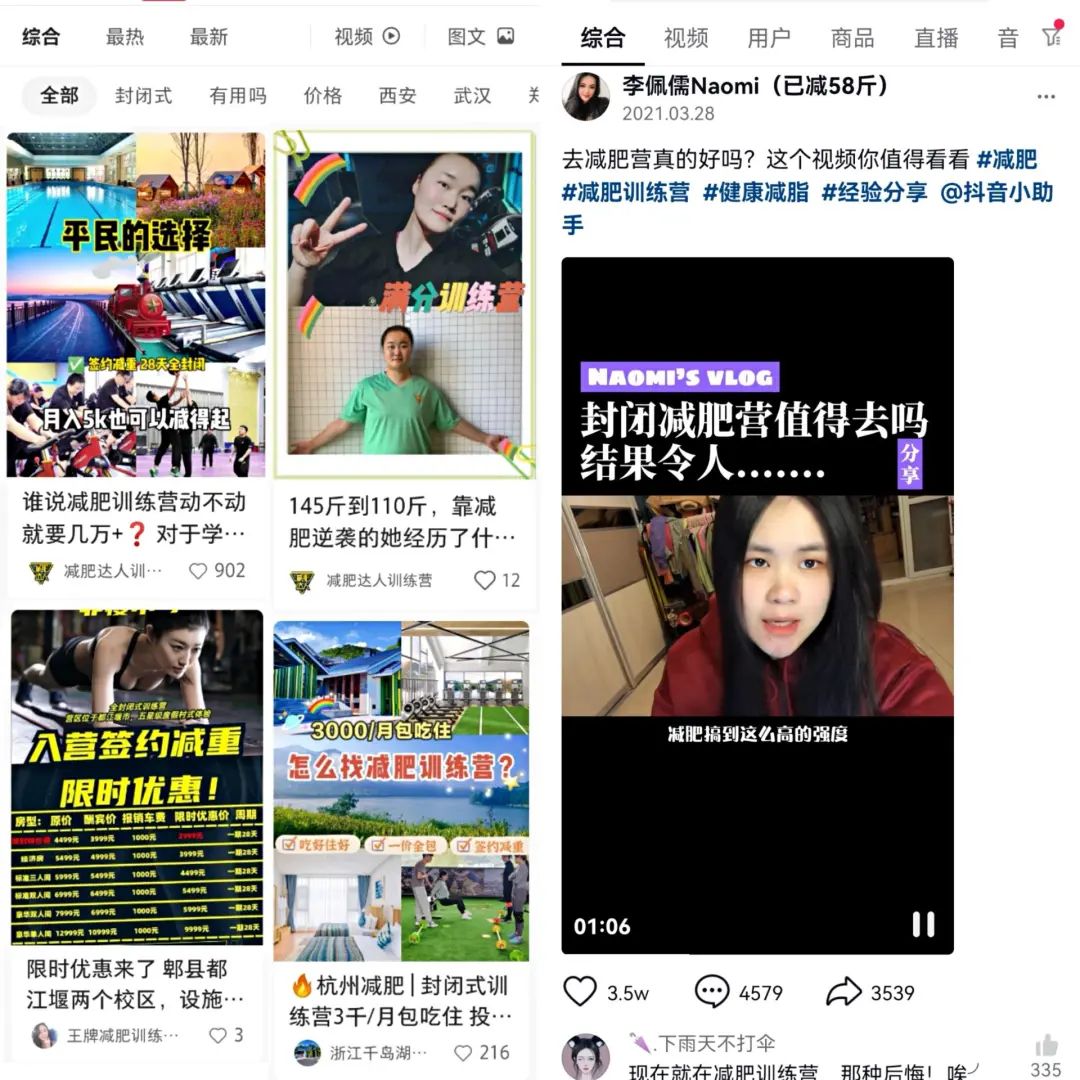This screenshot has height=1080, width=1080.
Task: Open the 145斤到110斤 weight loss post
Action: [x=404, y=305]
